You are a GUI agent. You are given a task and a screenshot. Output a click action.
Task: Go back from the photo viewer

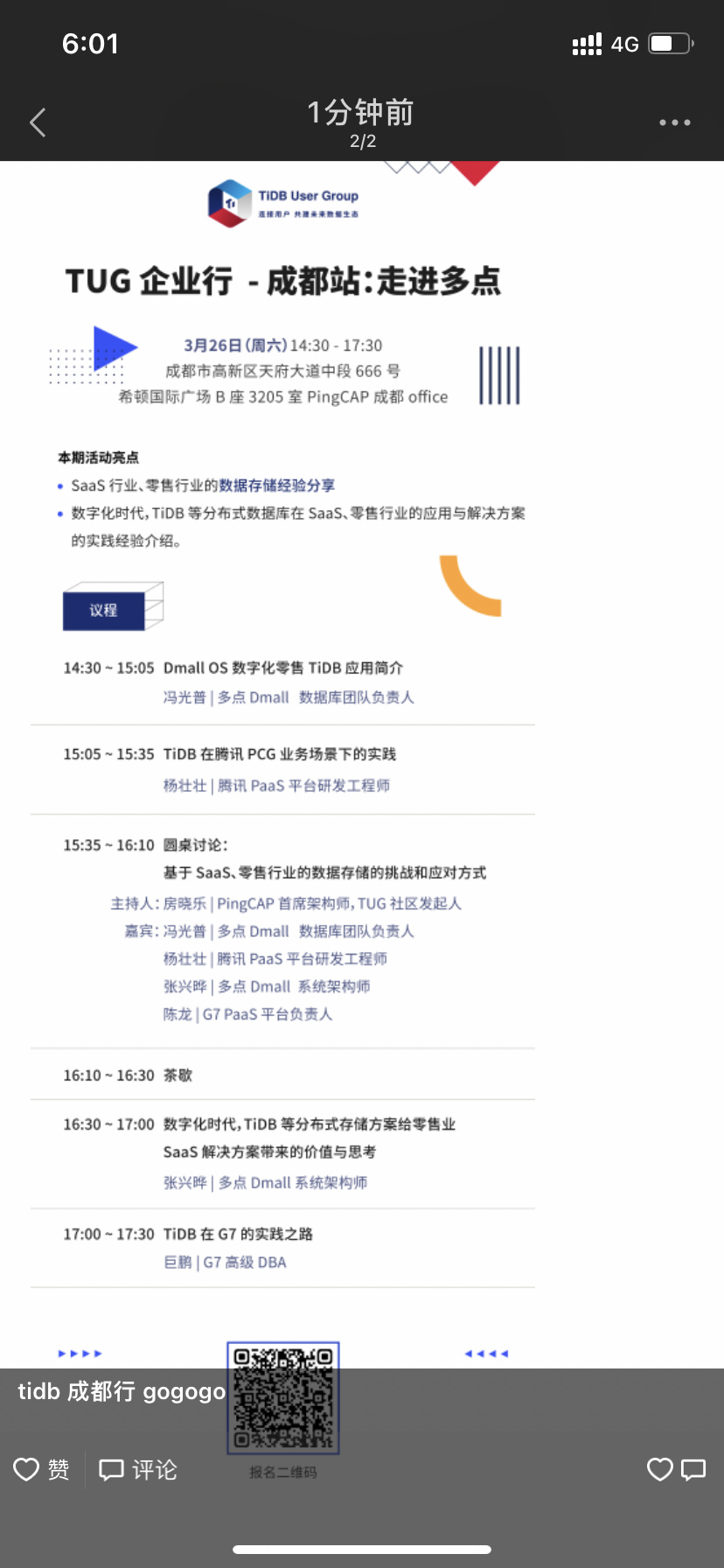pos(38,122)
